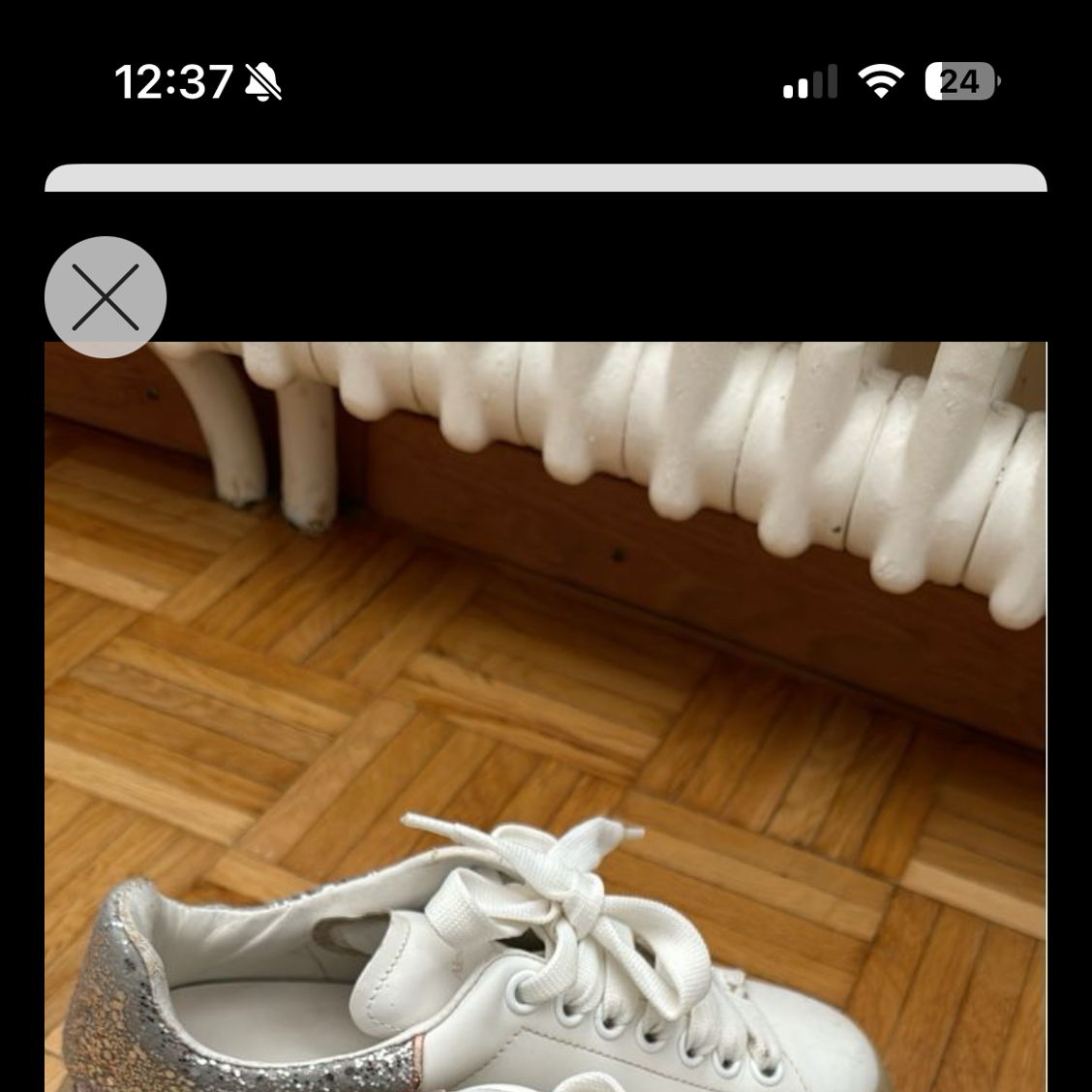Image resolution: width=1092 pixels, height=1092 pixels.
Task: Close the full-screen photo viewer
Action: pos(106,297)
